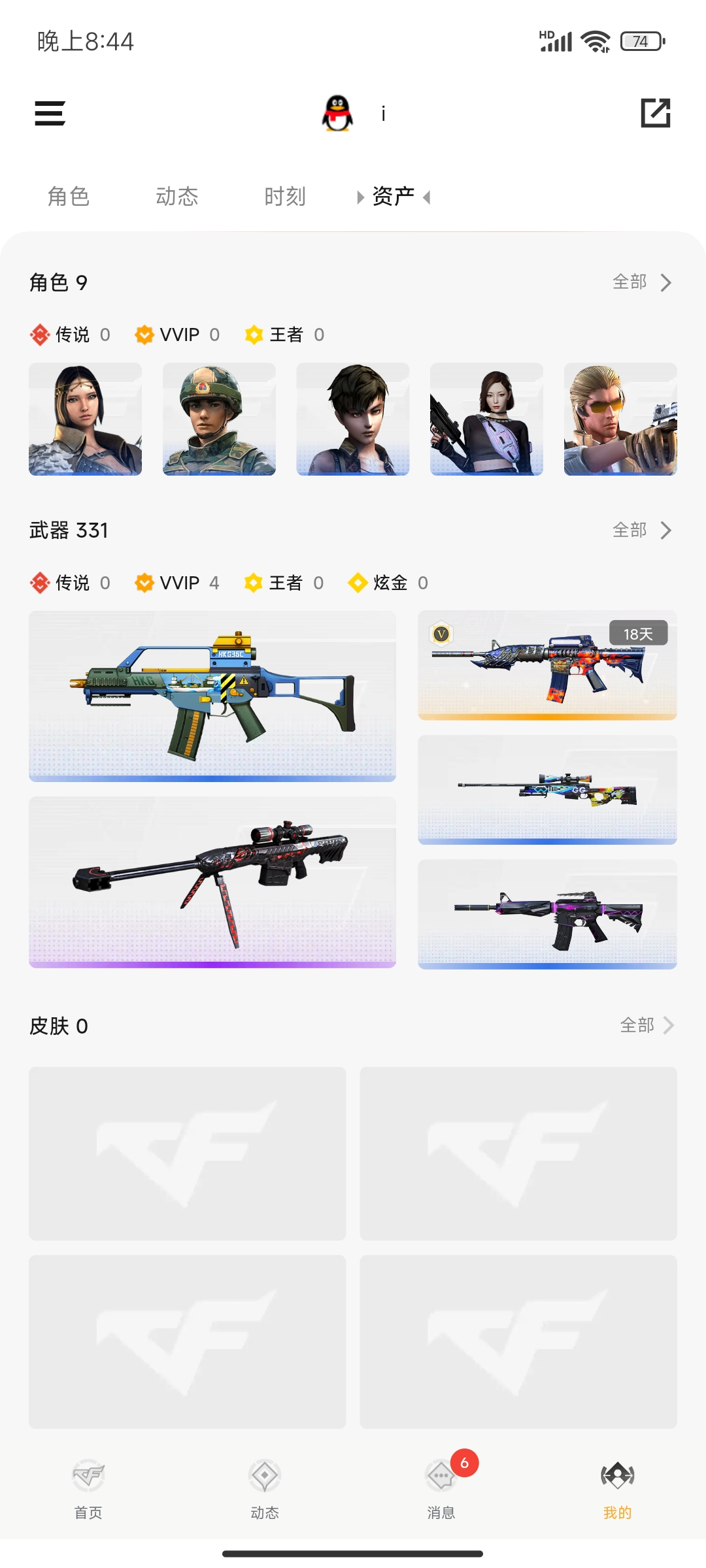
Task: Open the blue HKG36C rifle card
Action: coord(212,696)
